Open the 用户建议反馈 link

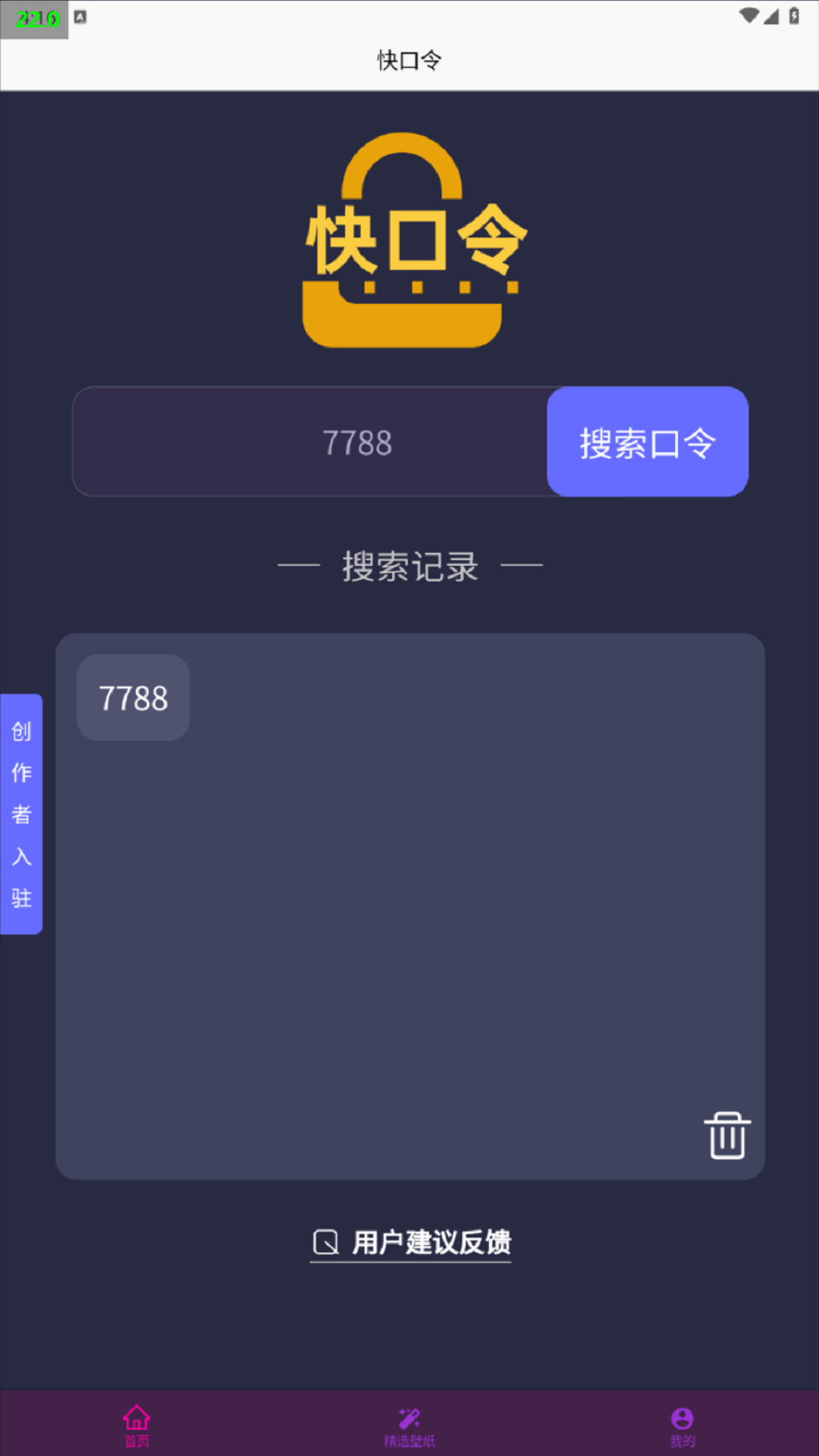pos(411,1242)
